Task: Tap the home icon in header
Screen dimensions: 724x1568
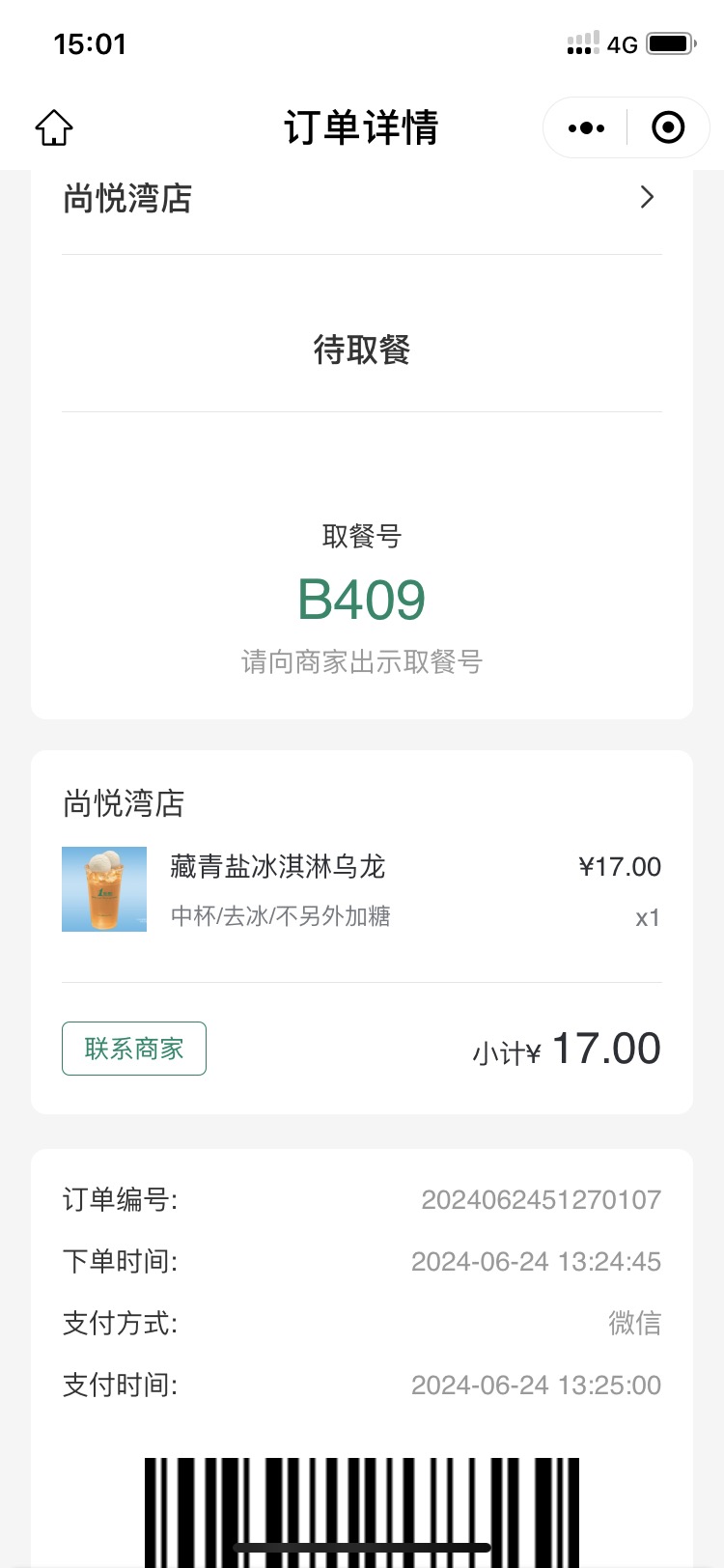Action: (x=54, y=127)
